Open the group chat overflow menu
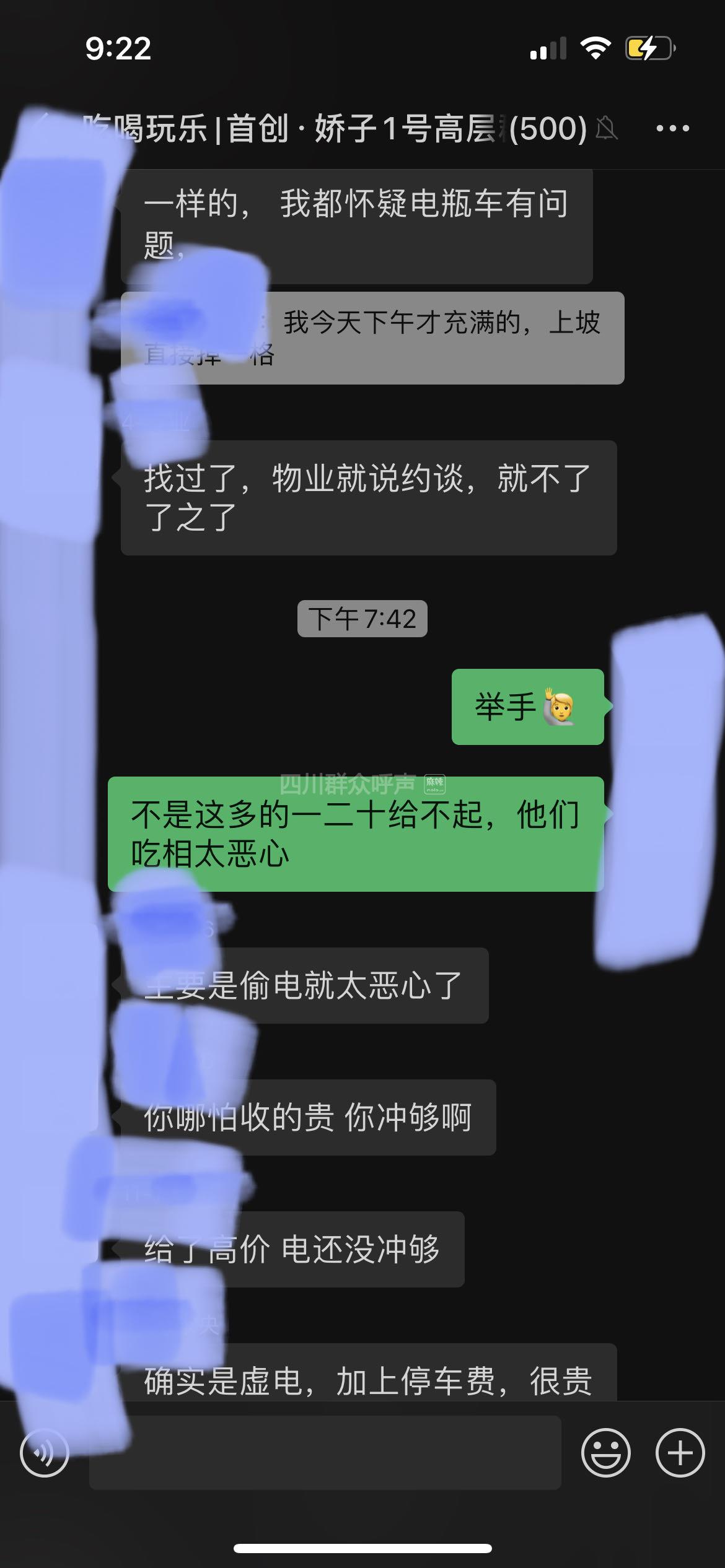725x1568 pixels. pos(672,128)
